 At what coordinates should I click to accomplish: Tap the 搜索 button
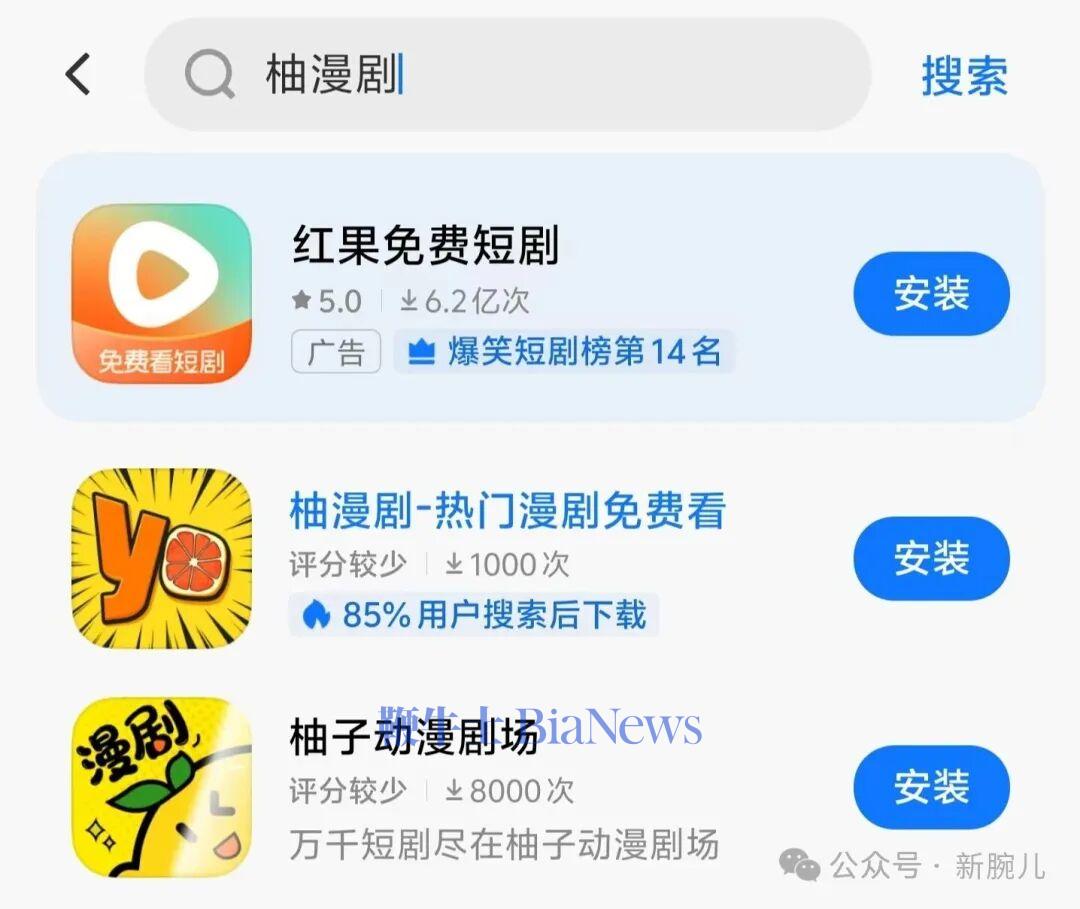(x=964, y=76)
